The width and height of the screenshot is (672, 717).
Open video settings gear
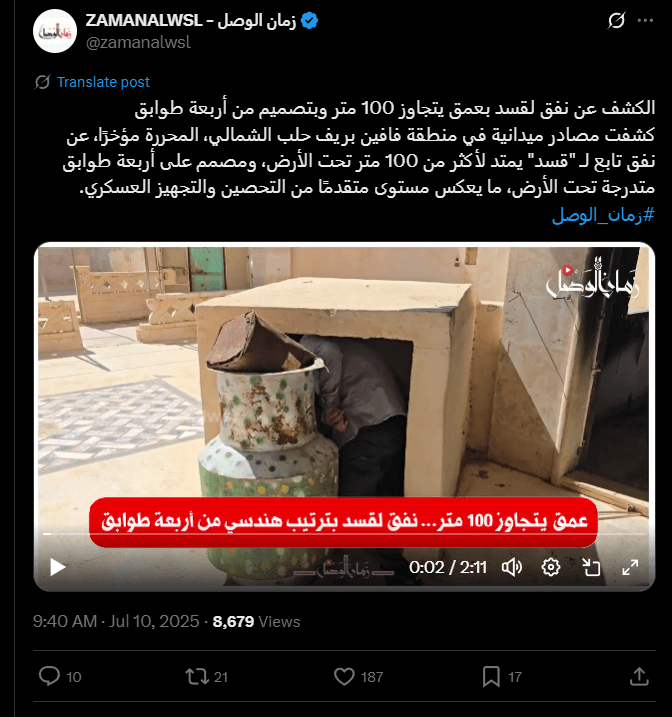click(x=551, y=567)
